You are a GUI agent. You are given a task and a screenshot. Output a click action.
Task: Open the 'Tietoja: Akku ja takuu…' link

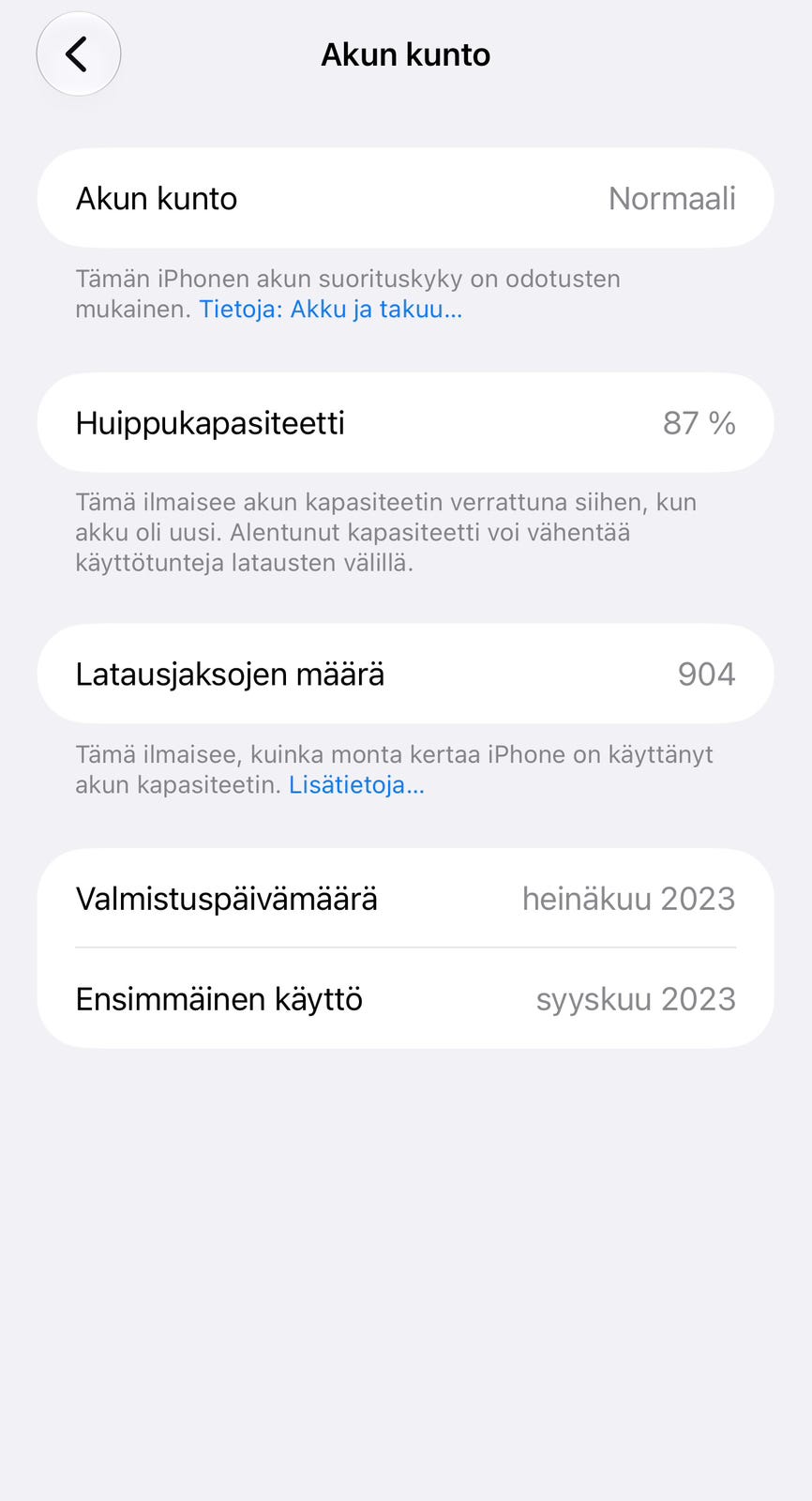[x=330, y=309]
